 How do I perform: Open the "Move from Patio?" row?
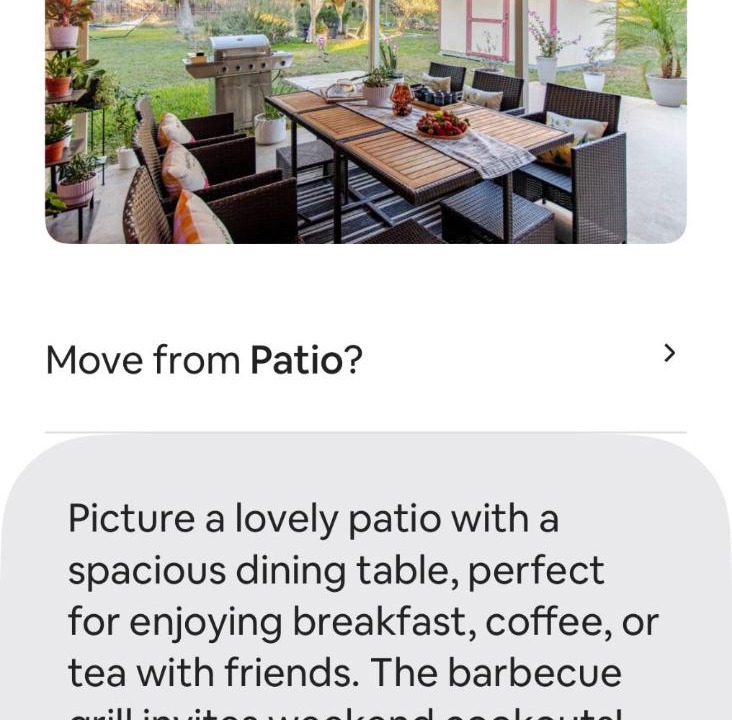(365, 357)
